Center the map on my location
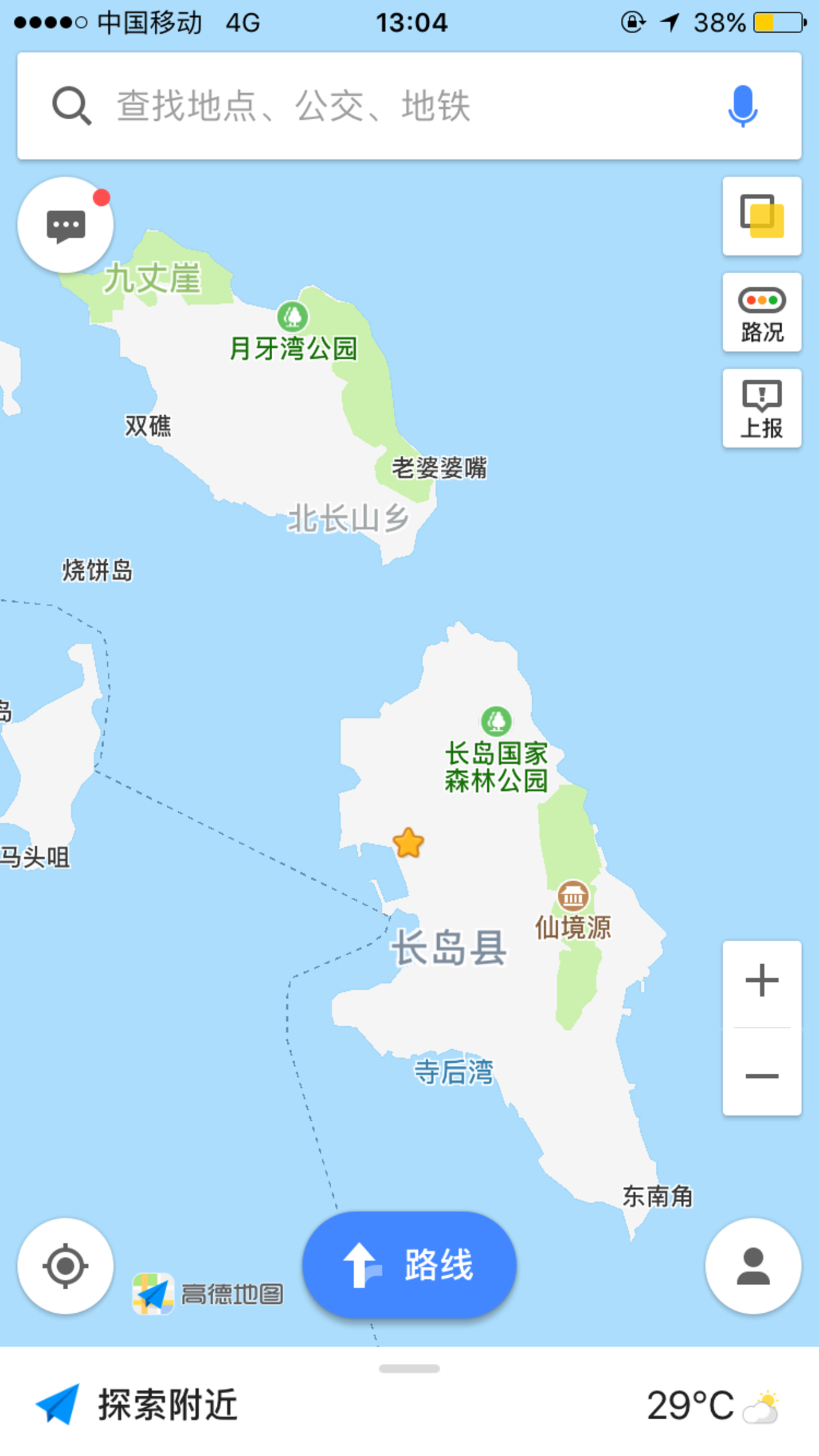This screenshot has height=1456, width=819. (x=66, y=1266)
